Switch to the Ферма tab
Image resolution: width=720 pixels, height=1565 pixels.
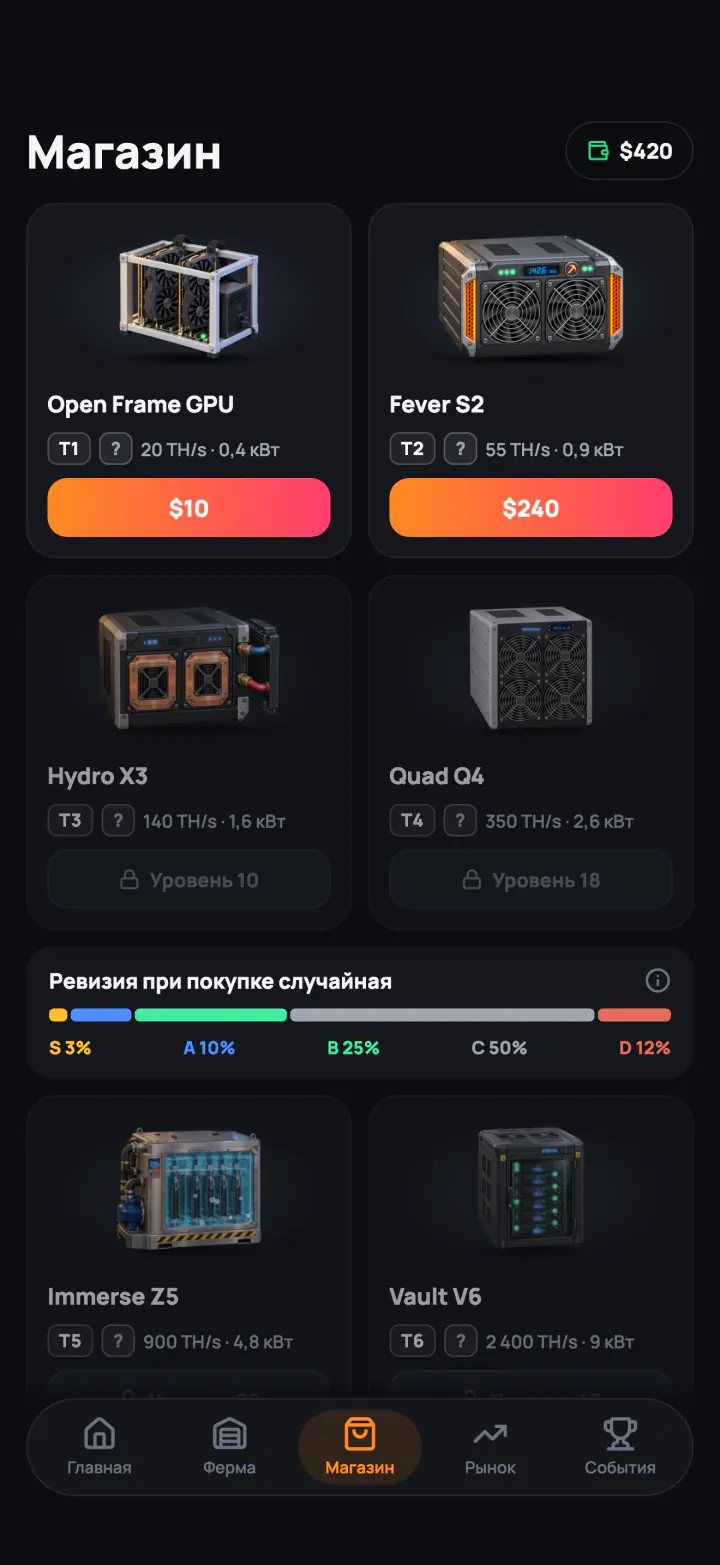(x=229, y=1447)
